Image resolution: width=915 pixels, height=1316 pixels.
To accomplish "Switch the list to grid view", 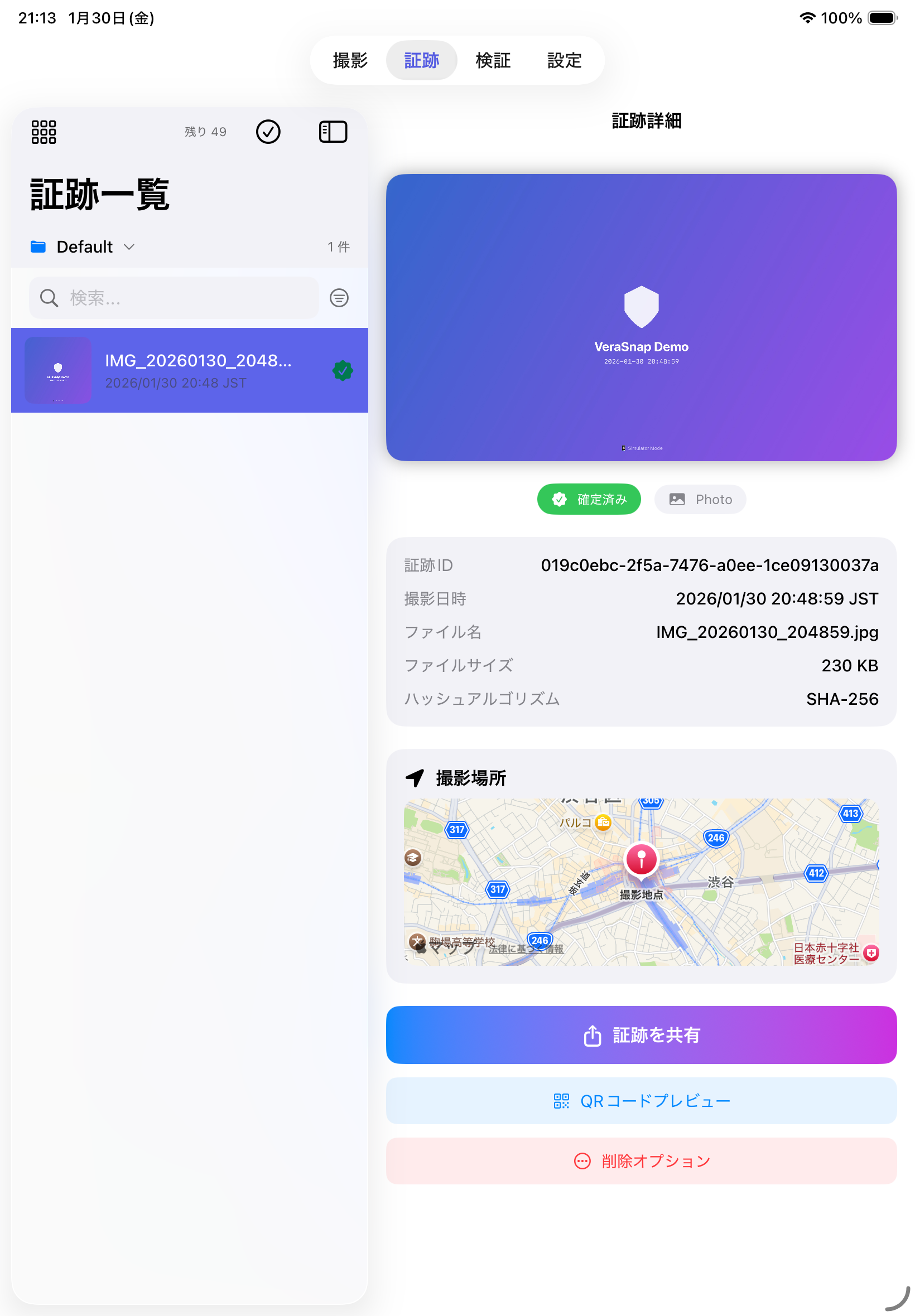I will pos(44,132).
